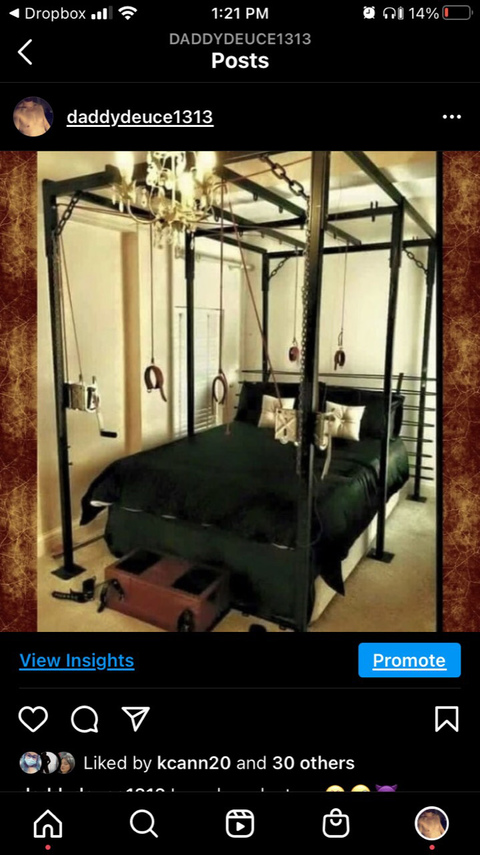
Task: Open the daddydeuce1313 username link
Action: [140, 117]
